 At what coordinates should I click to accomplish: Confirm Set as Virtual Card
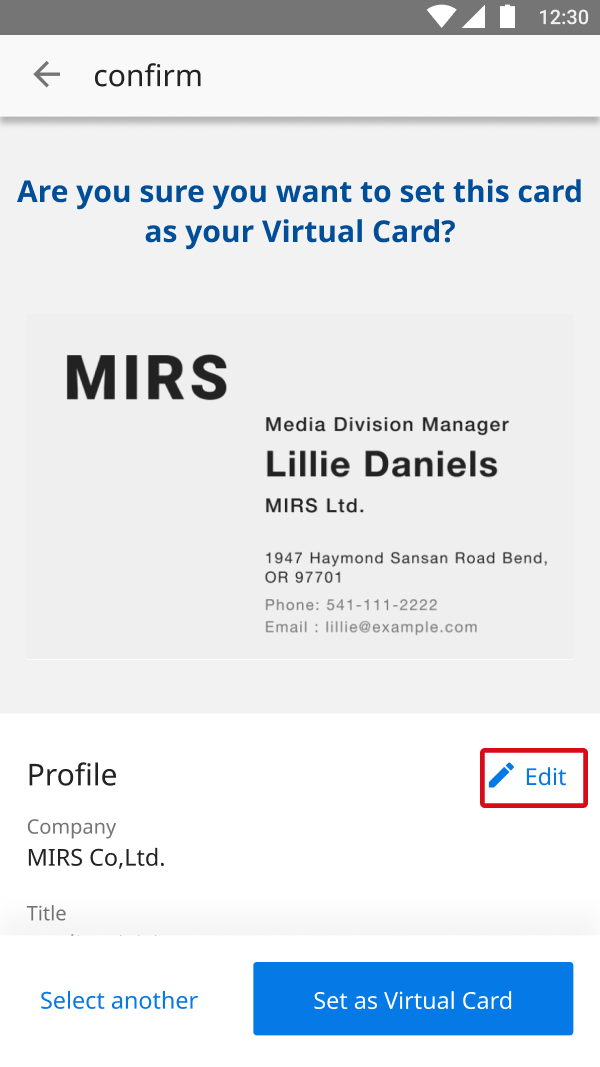(413, 998)
